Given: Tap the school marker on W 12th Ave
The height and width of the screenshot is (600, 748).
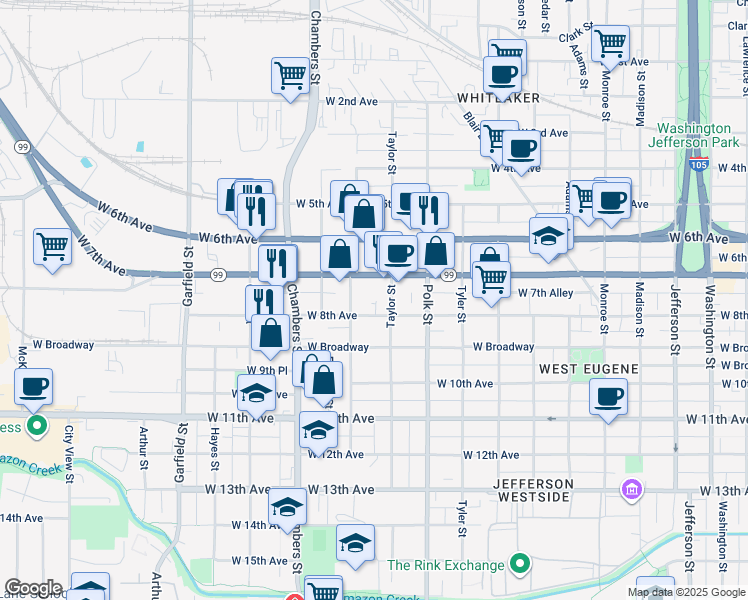Looking at the screenshot, I should (x=318, y=431).
